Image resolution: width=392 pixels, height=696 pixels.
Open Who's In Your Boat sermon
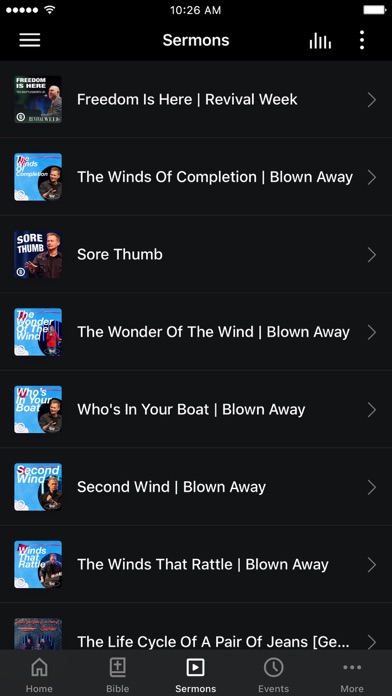tap(196, 409)
